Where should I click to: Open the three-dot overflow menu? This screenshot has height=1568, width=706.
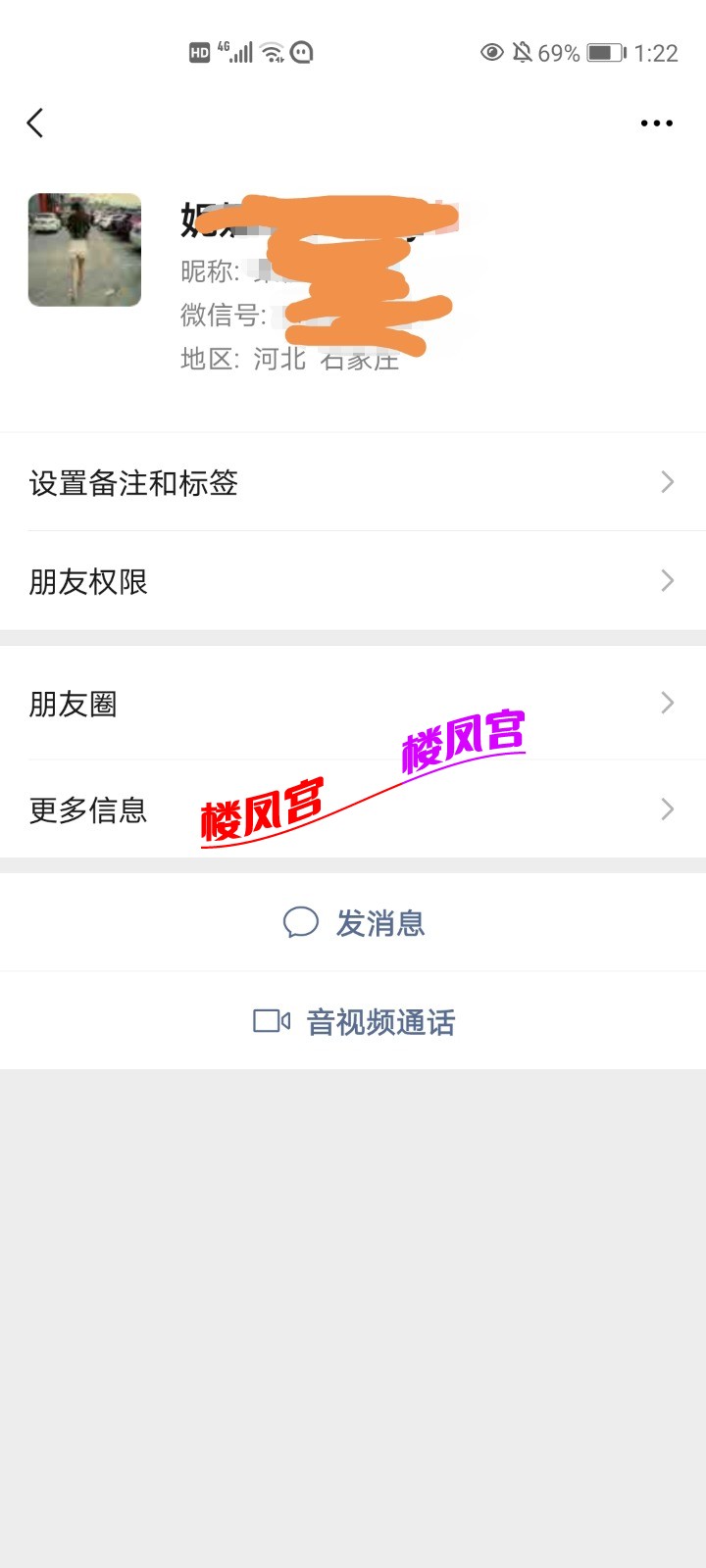[x=656, y=123]
